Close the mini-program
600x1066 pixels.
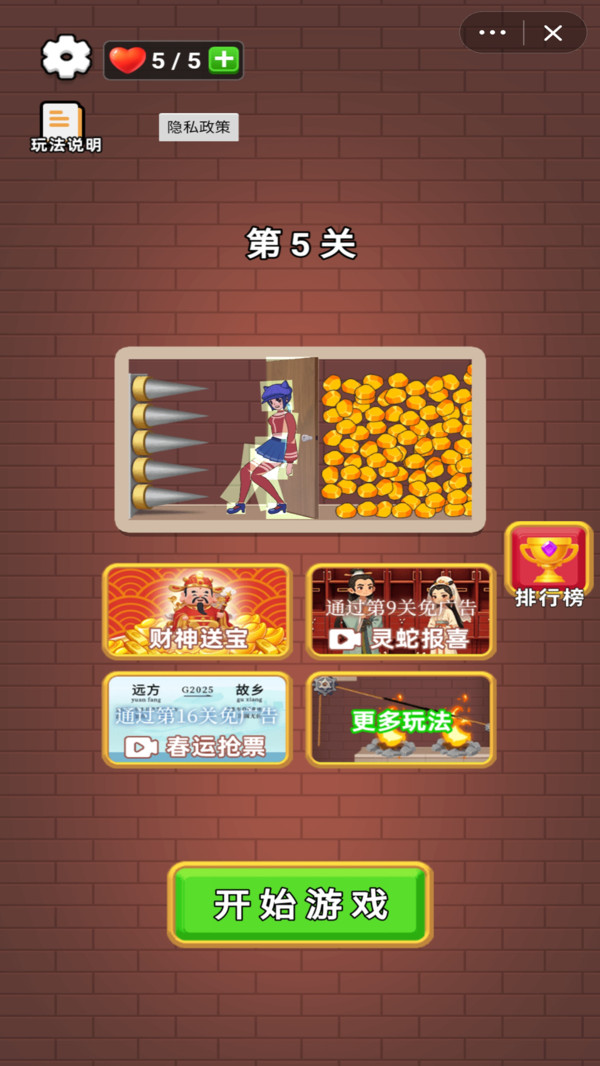[x=553, y=33]
